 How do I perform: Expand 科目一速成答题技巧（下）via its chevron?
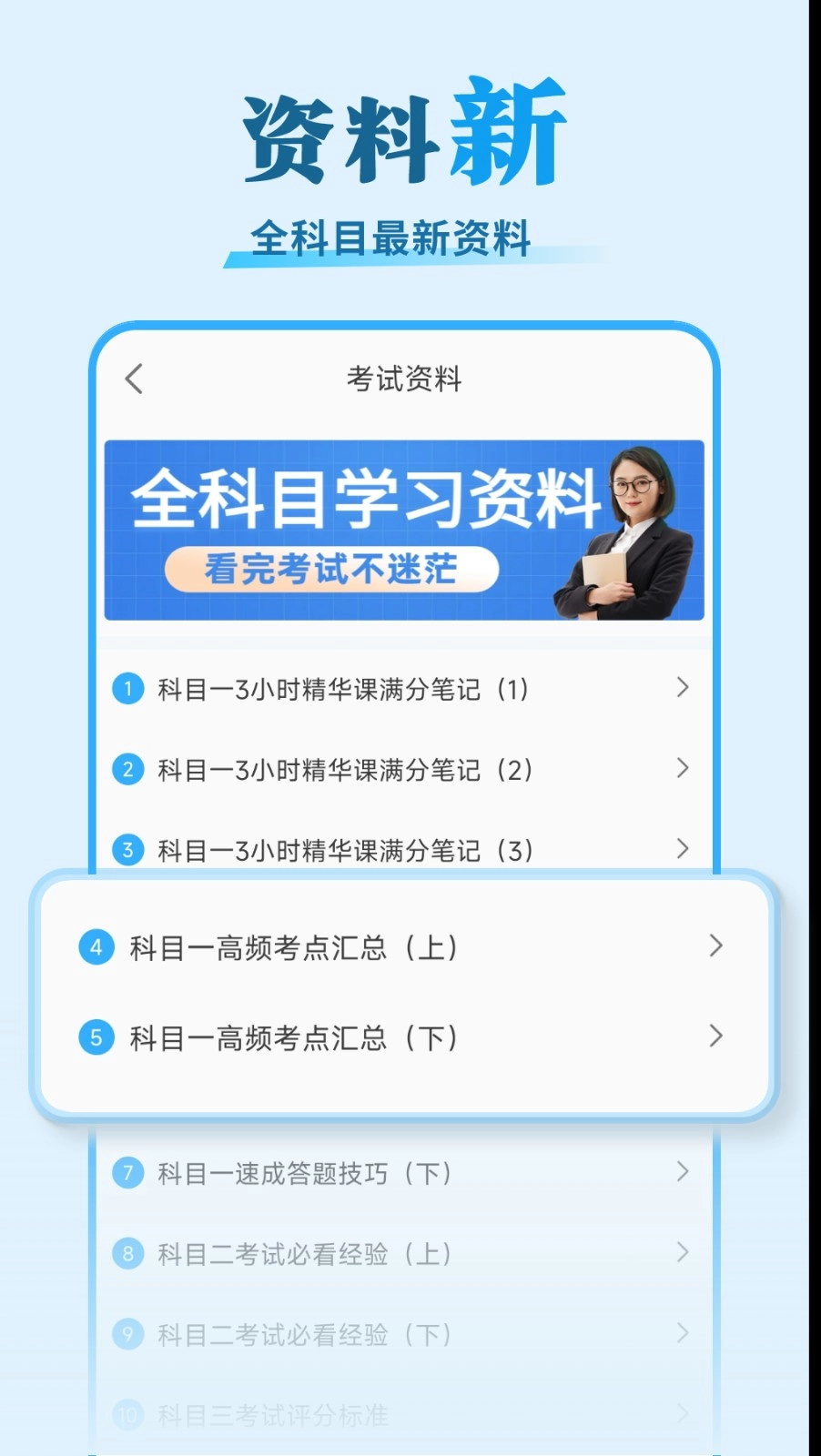(x=684, y=1173)
